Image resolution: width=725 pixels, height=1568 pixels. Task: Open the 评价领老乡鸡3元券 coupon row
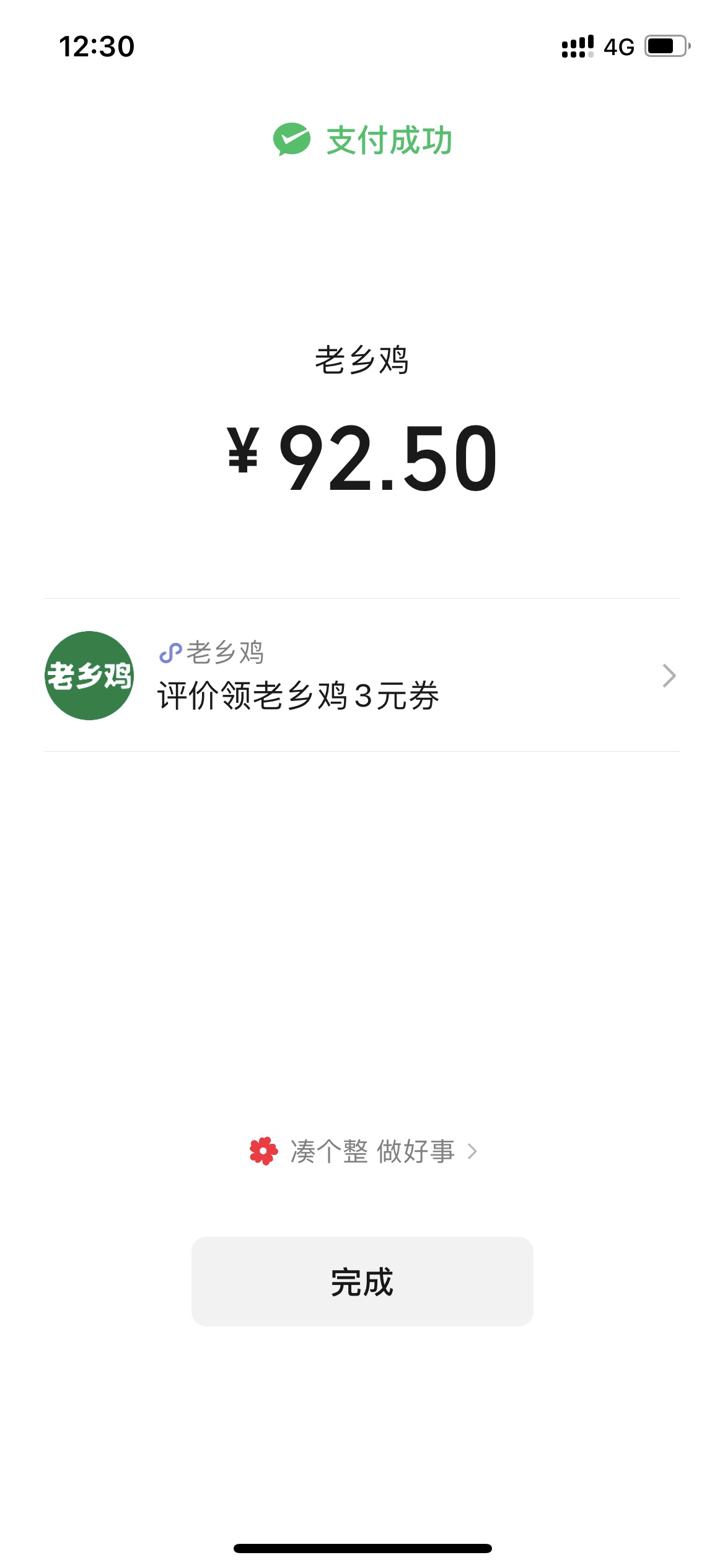pyautogui.click(x=362, y=675)
